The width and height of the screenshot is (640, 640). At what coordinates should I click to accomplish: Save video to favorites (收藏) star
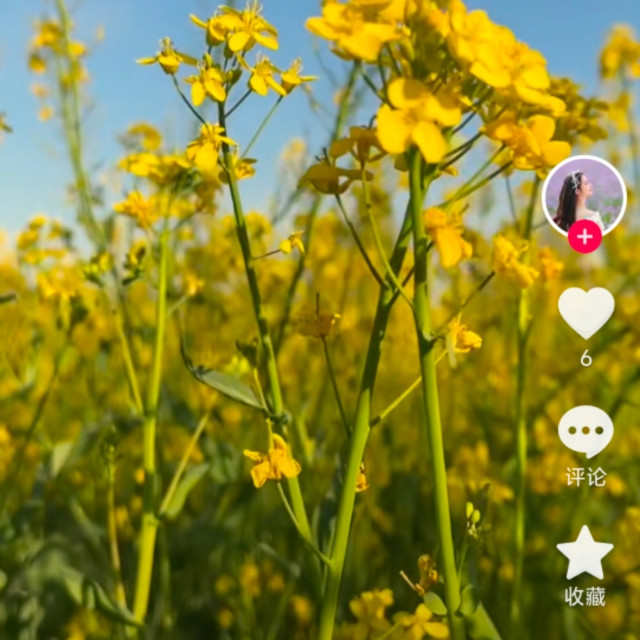[585, 554]
